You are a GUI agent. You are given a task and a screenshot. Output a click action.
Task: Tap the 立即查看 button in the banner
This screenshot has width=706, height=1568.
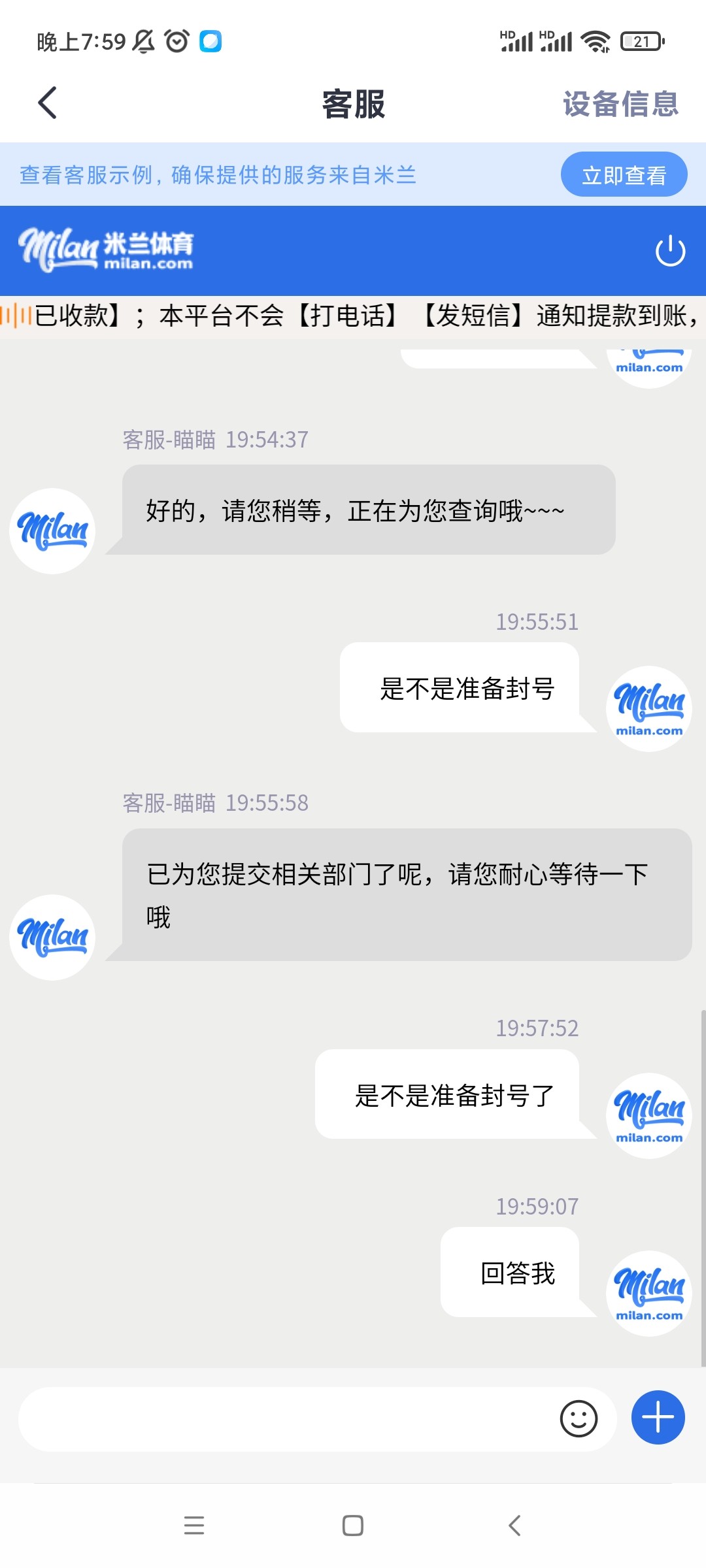(624, 175)
